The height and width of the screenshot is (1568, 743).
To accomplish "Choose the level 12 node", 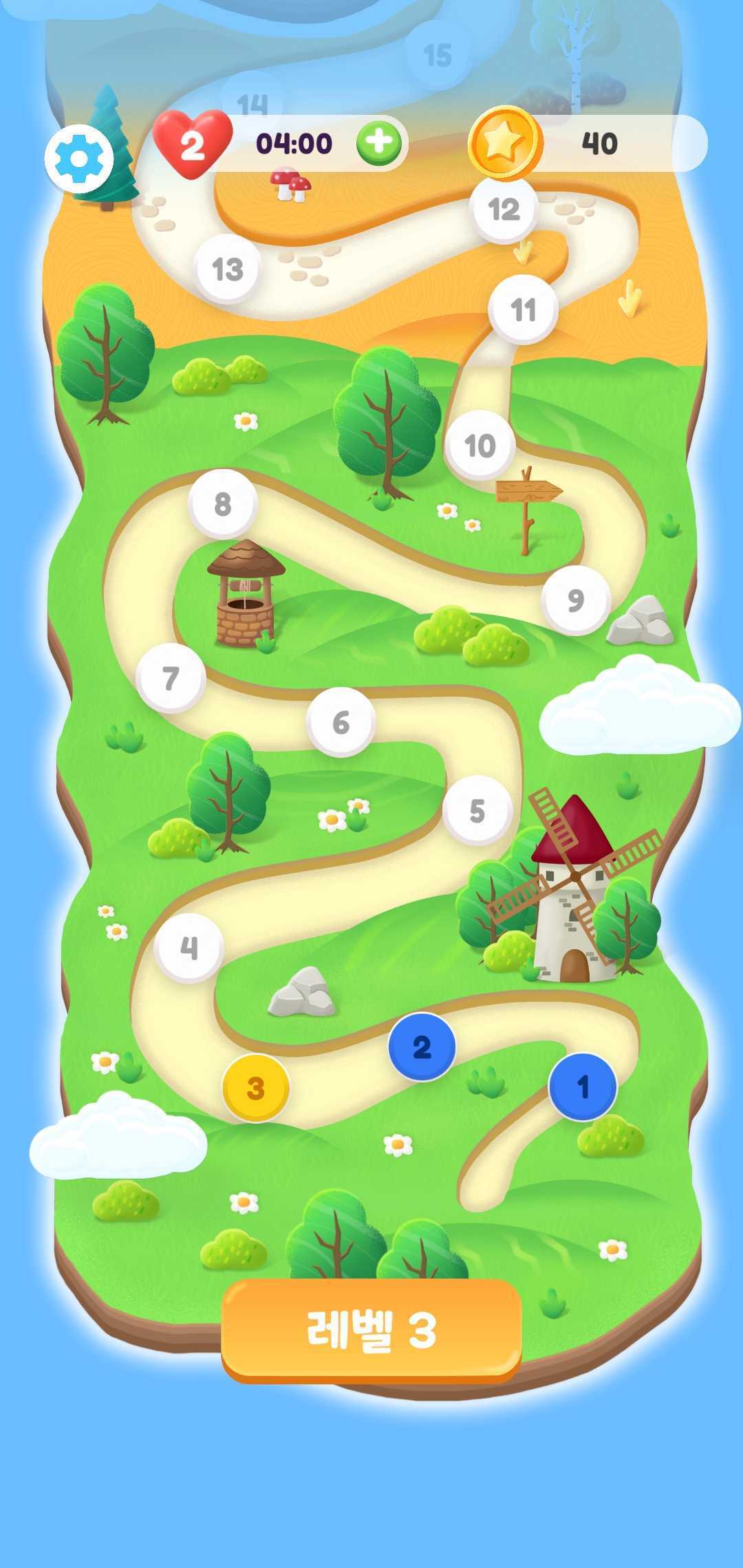I will (x=504, y=209).
